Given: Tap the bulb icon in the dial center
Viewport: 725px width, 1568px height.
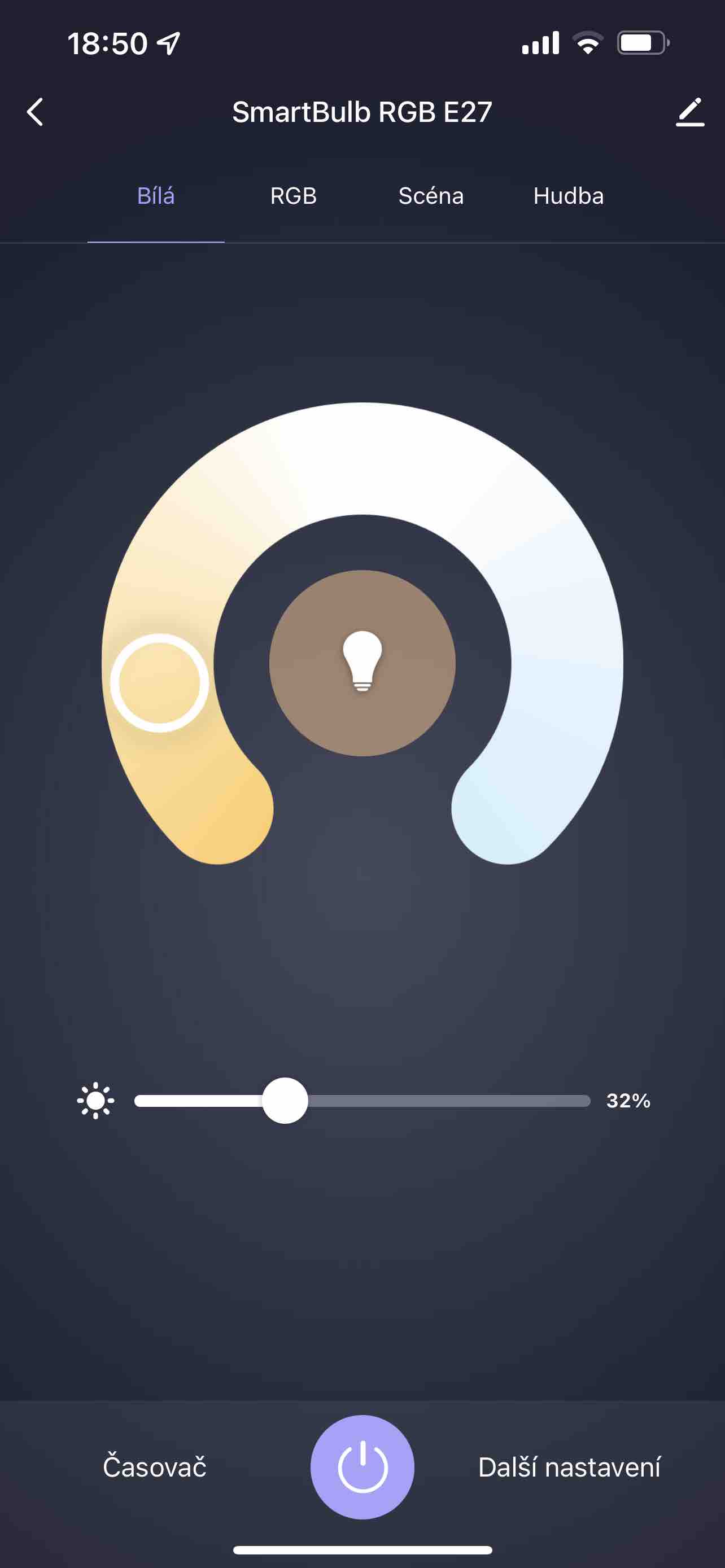Looking at the screenshot, I should [x=362, y=663].
